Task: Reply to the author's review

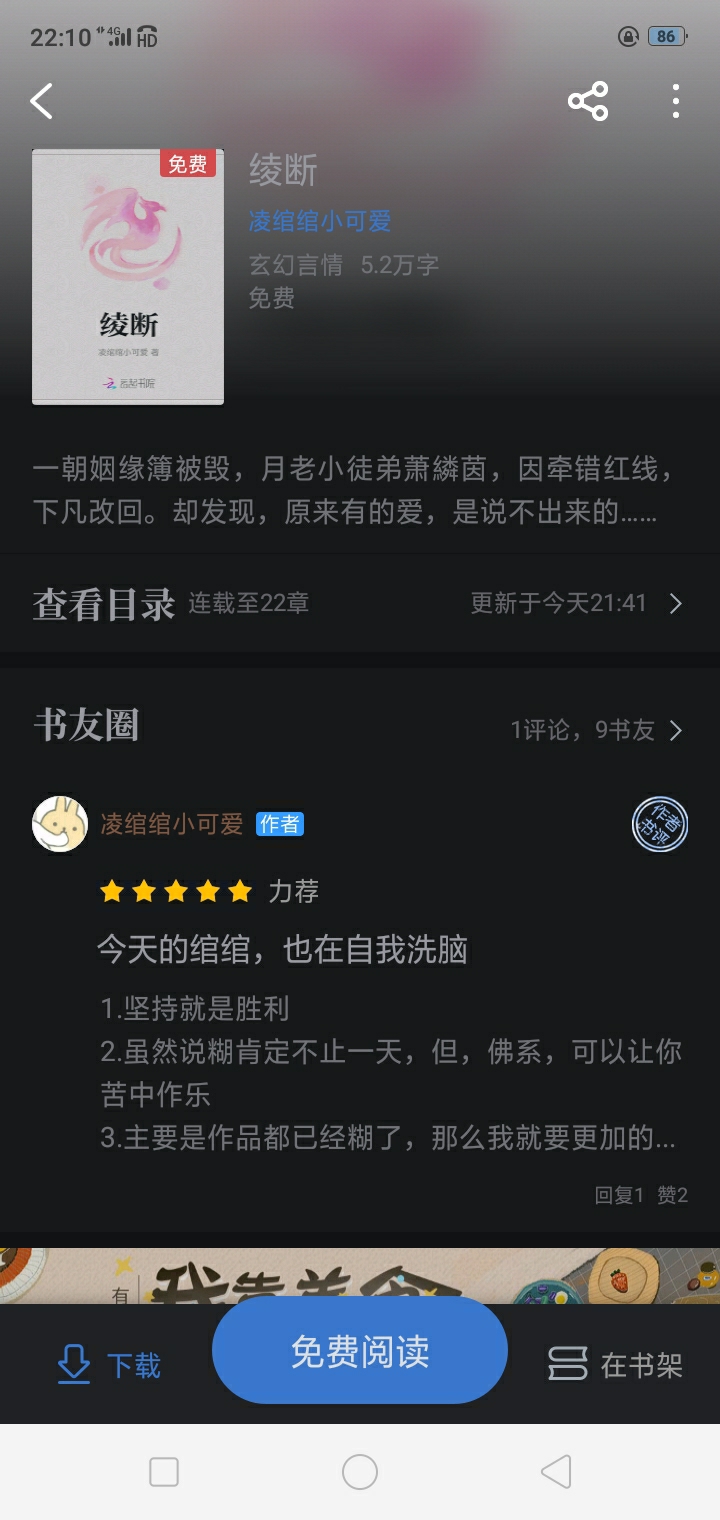Action: coord(619,1195)
